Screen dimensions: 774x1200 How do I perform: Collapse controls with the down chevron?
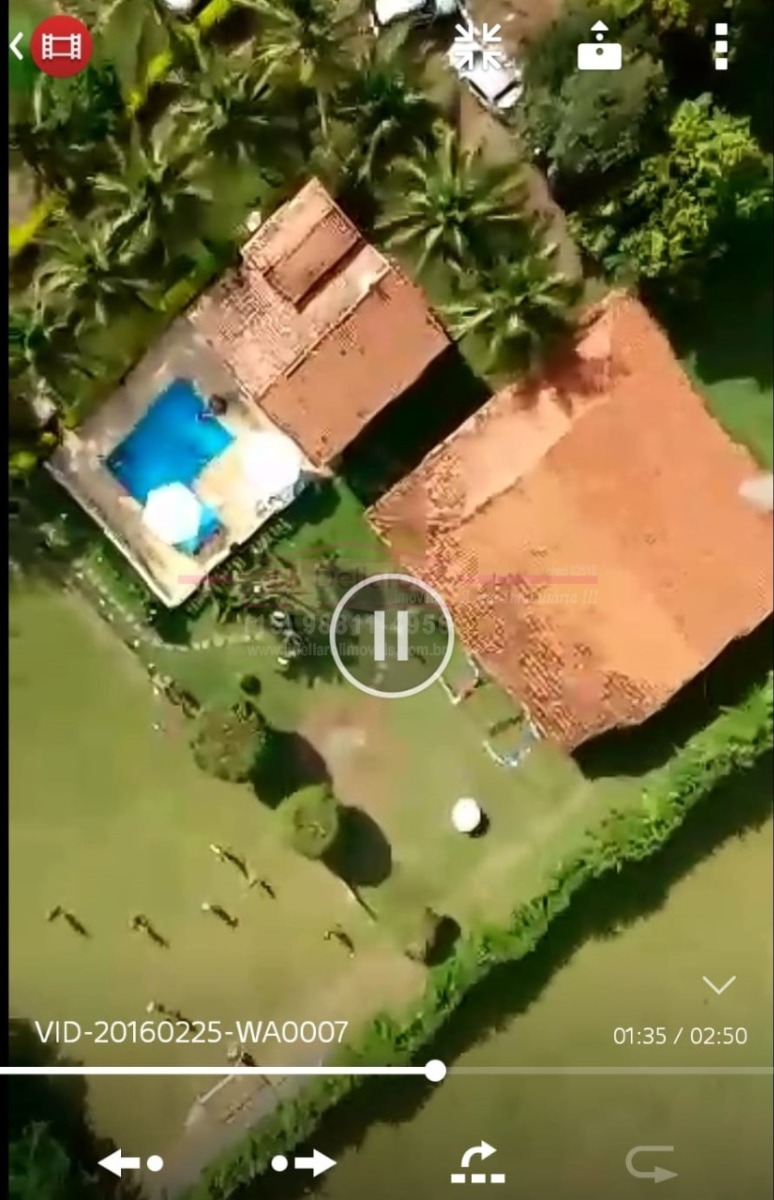[x=718, y=985]
